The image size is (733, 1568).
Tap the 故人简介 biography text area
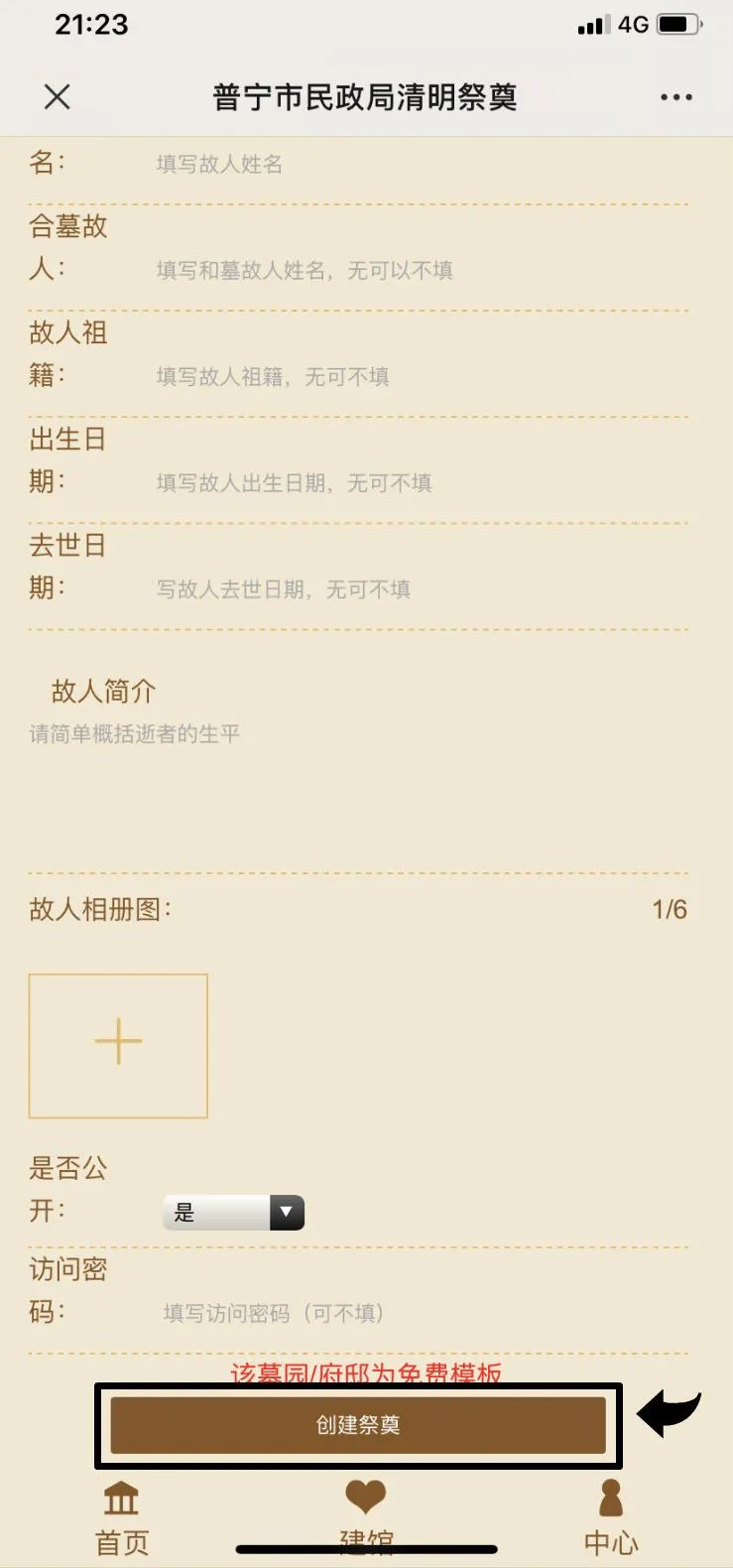(357, 784)
